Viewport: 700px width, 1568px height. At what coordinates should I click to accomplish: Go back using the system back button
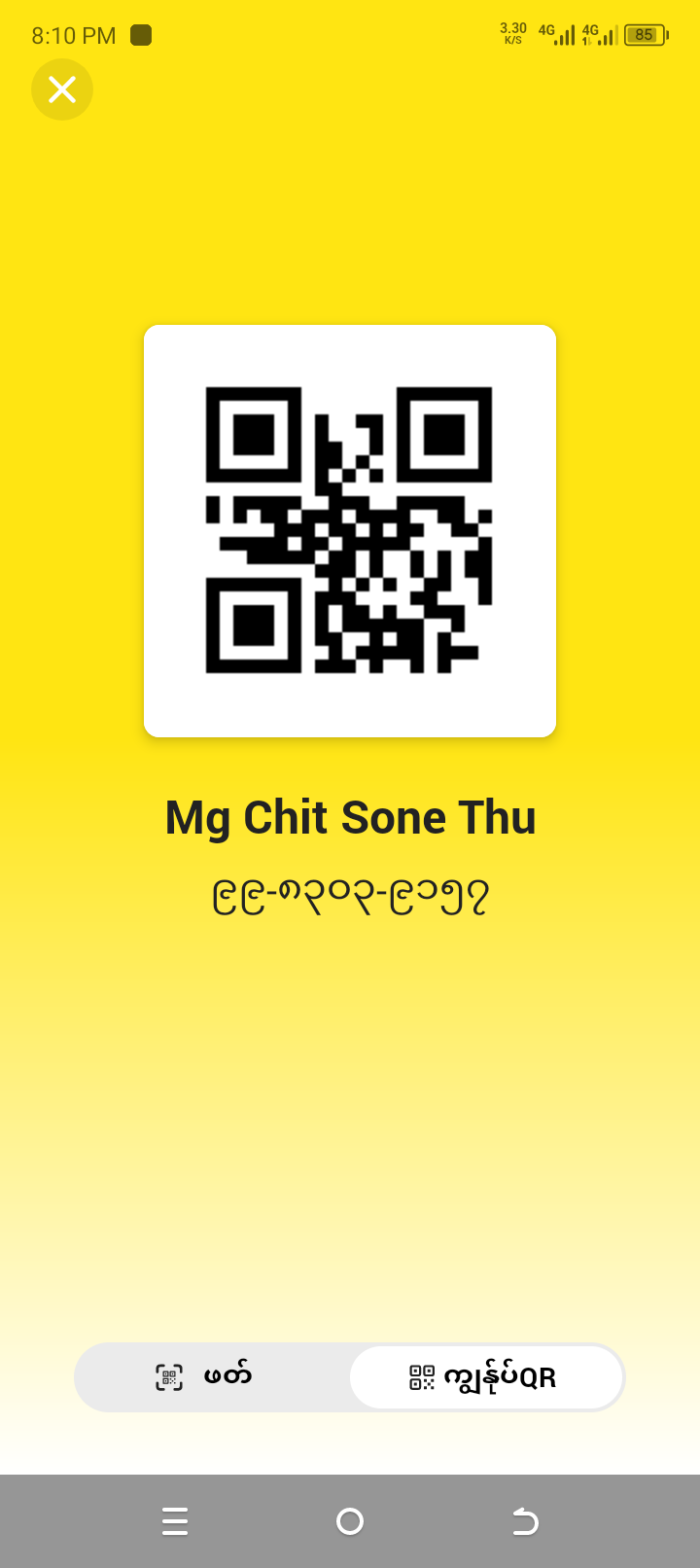(525, 1520)
